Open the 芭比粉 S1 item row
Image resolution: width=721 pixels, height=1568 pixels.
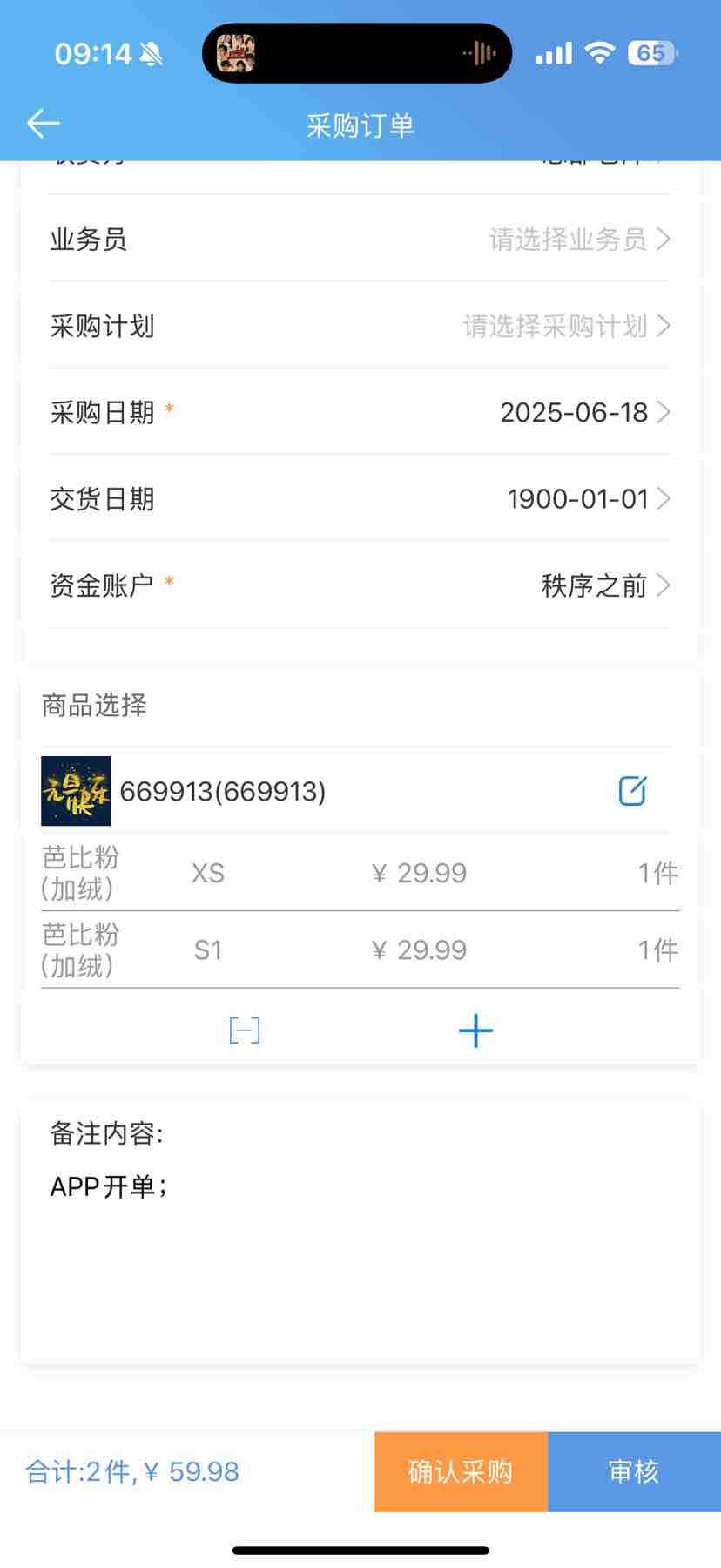pyautogui.click(x=360, y=950)
